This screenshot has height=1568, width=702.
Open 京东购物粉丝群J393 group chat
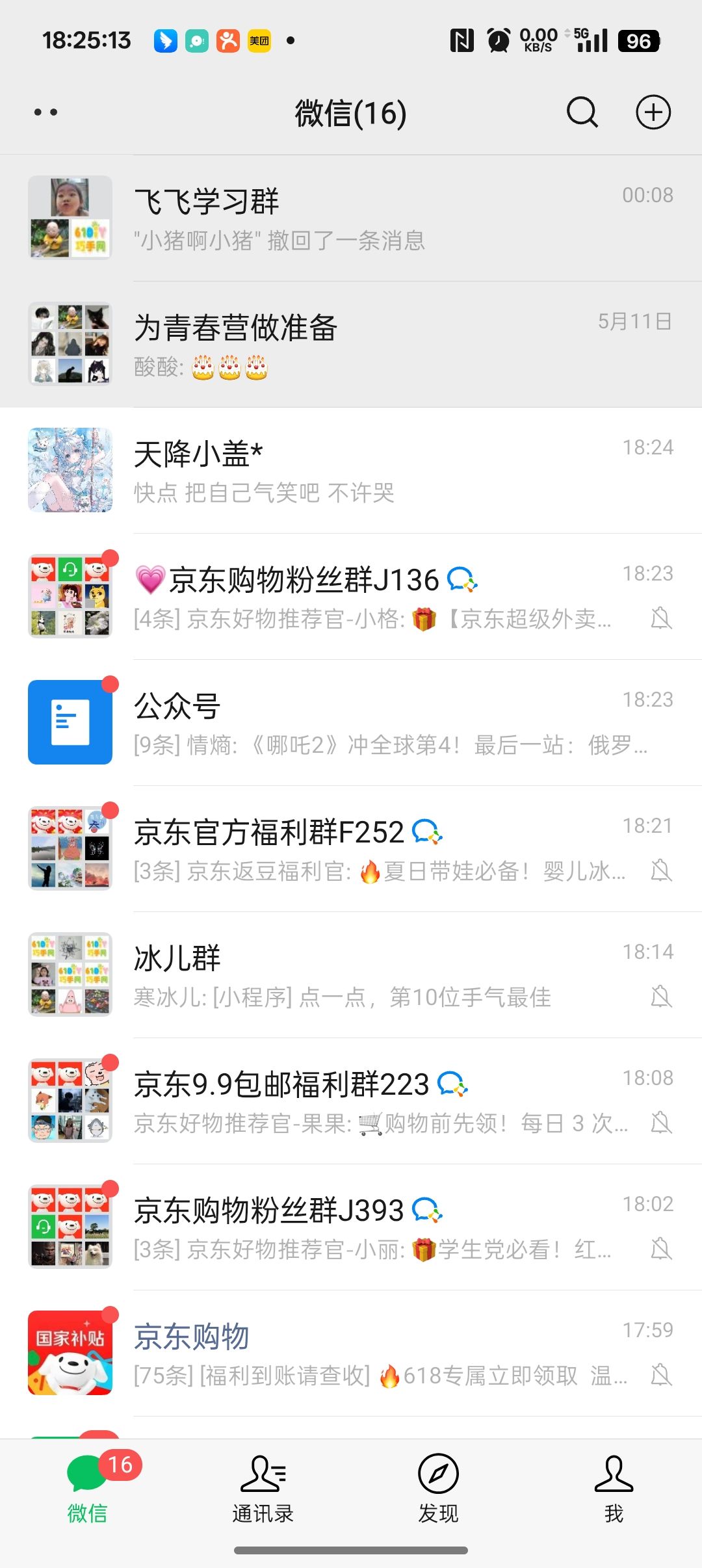[351, 1227]
